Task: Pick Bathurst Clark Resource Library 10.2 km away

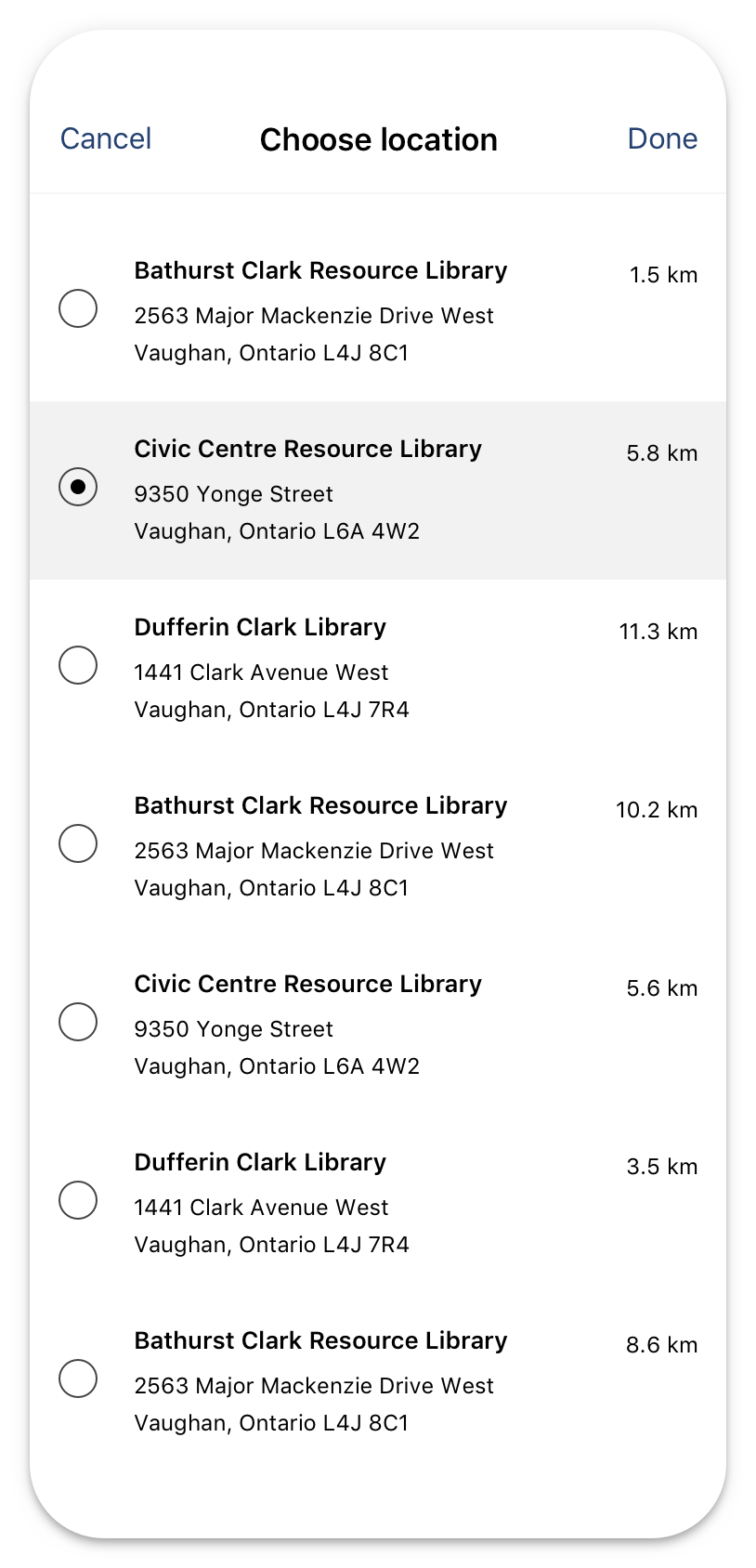Action: [x=378, y=847]
